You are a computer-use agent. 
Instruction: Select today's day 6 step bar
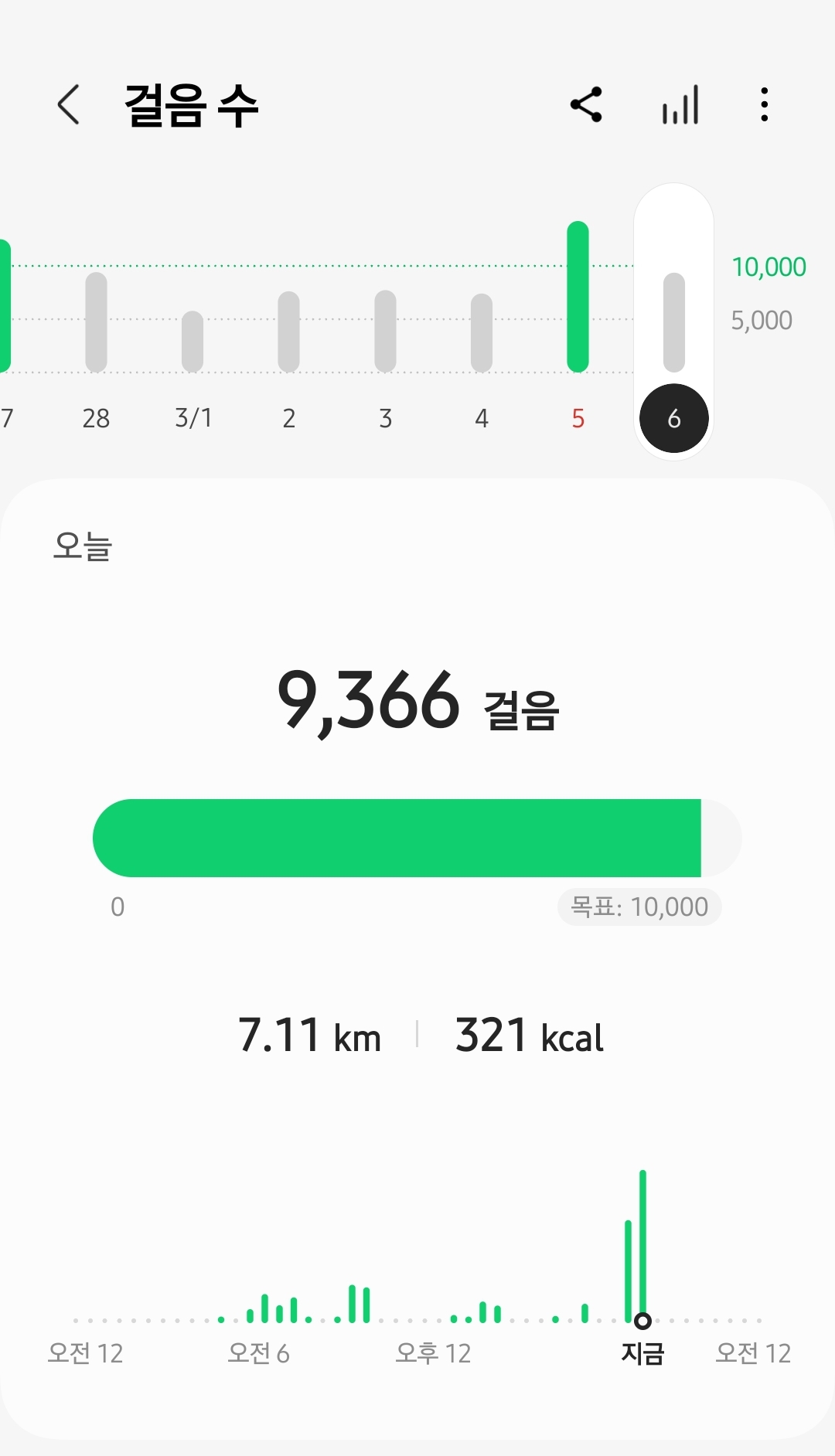[x=674, y=322]
